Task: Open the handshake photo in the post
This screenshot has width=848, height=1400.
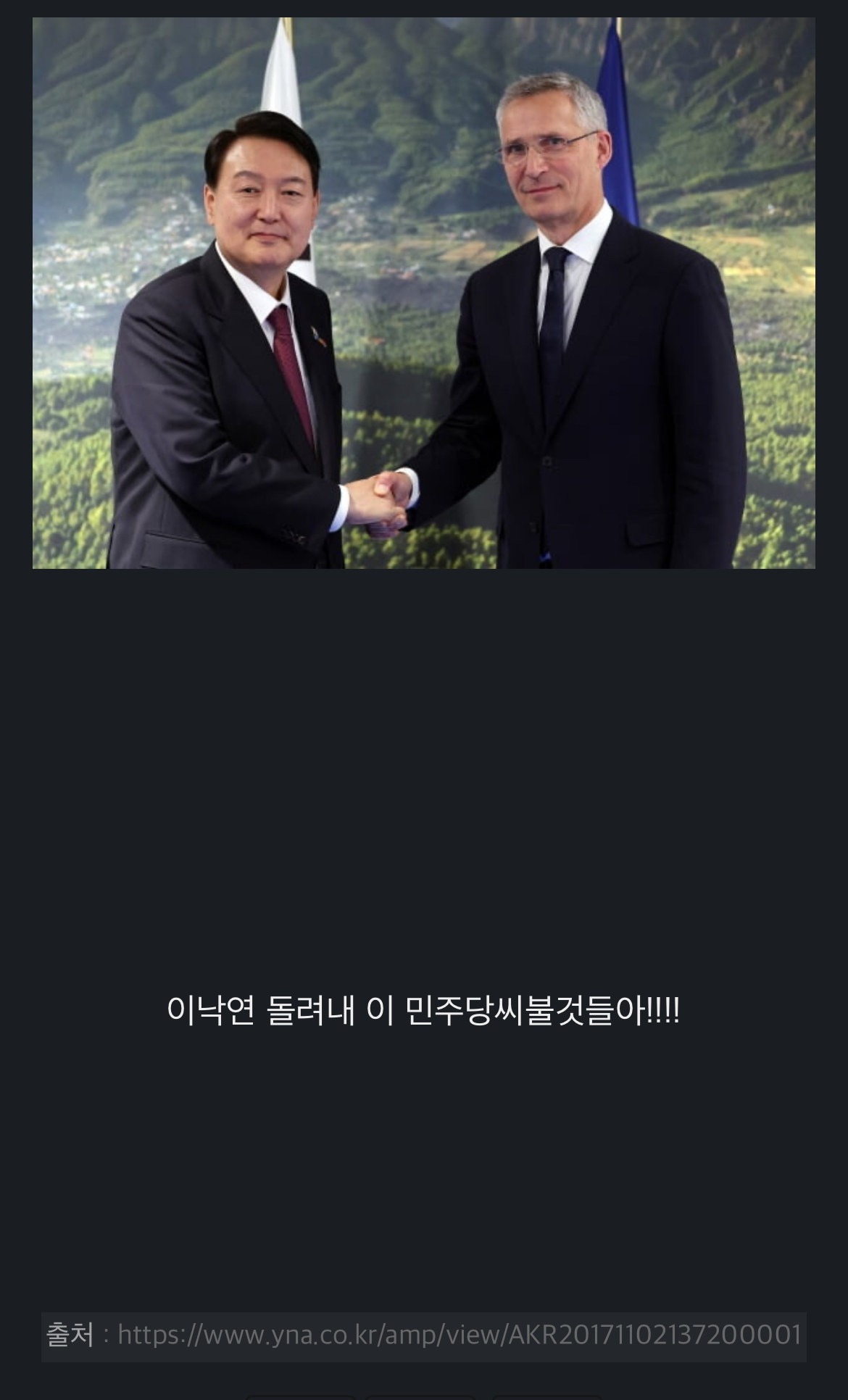Action: pyautogui.click(x=424, y=293)
